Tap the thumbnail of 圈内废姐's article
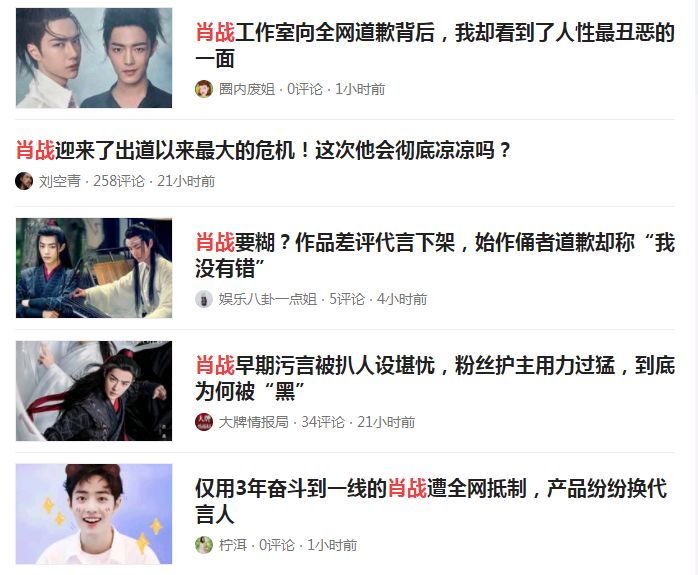 tap(94, 58)
